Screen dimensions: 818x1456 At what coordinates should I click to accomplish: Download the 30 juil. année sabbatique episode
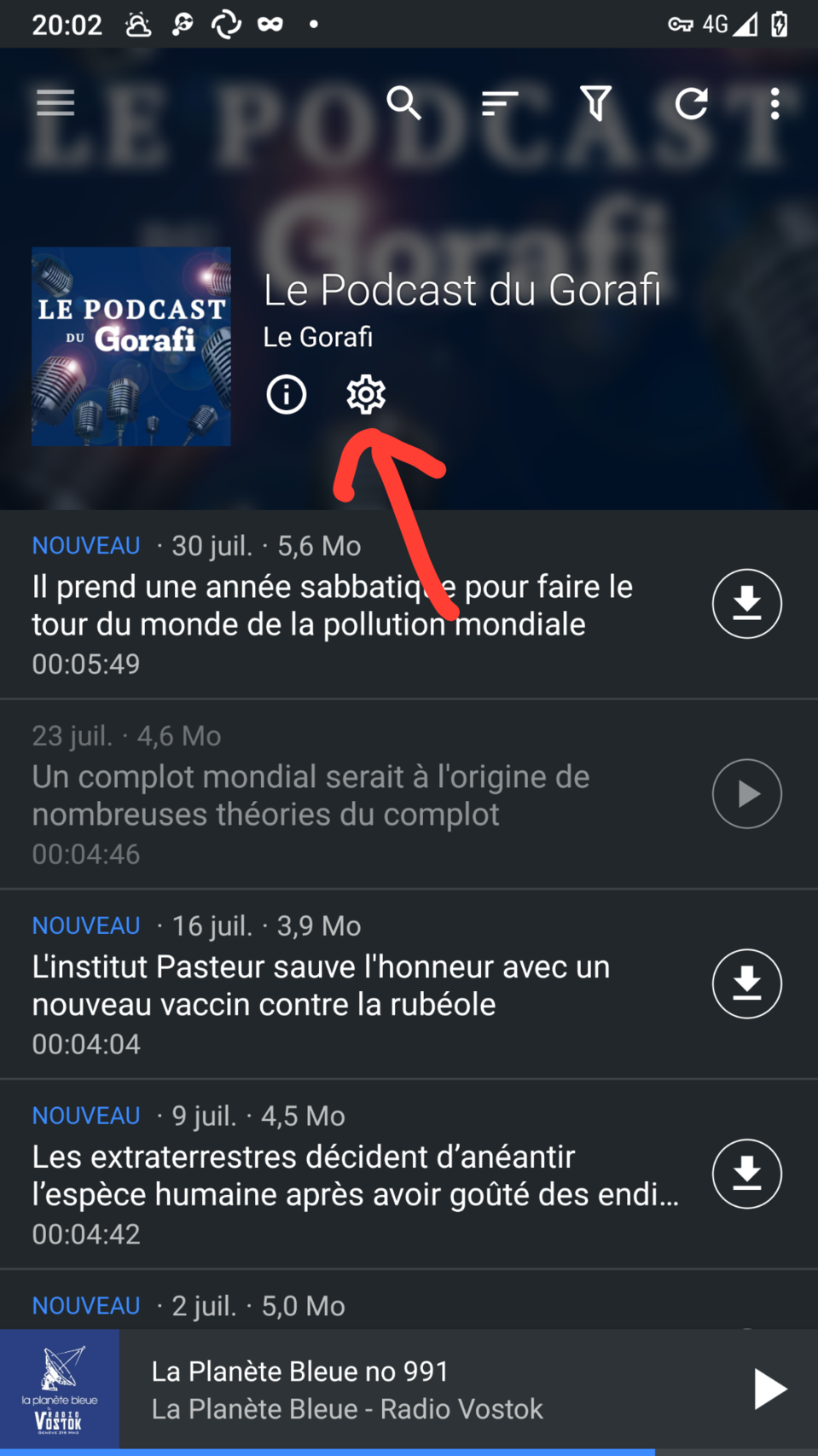[747, 604]
